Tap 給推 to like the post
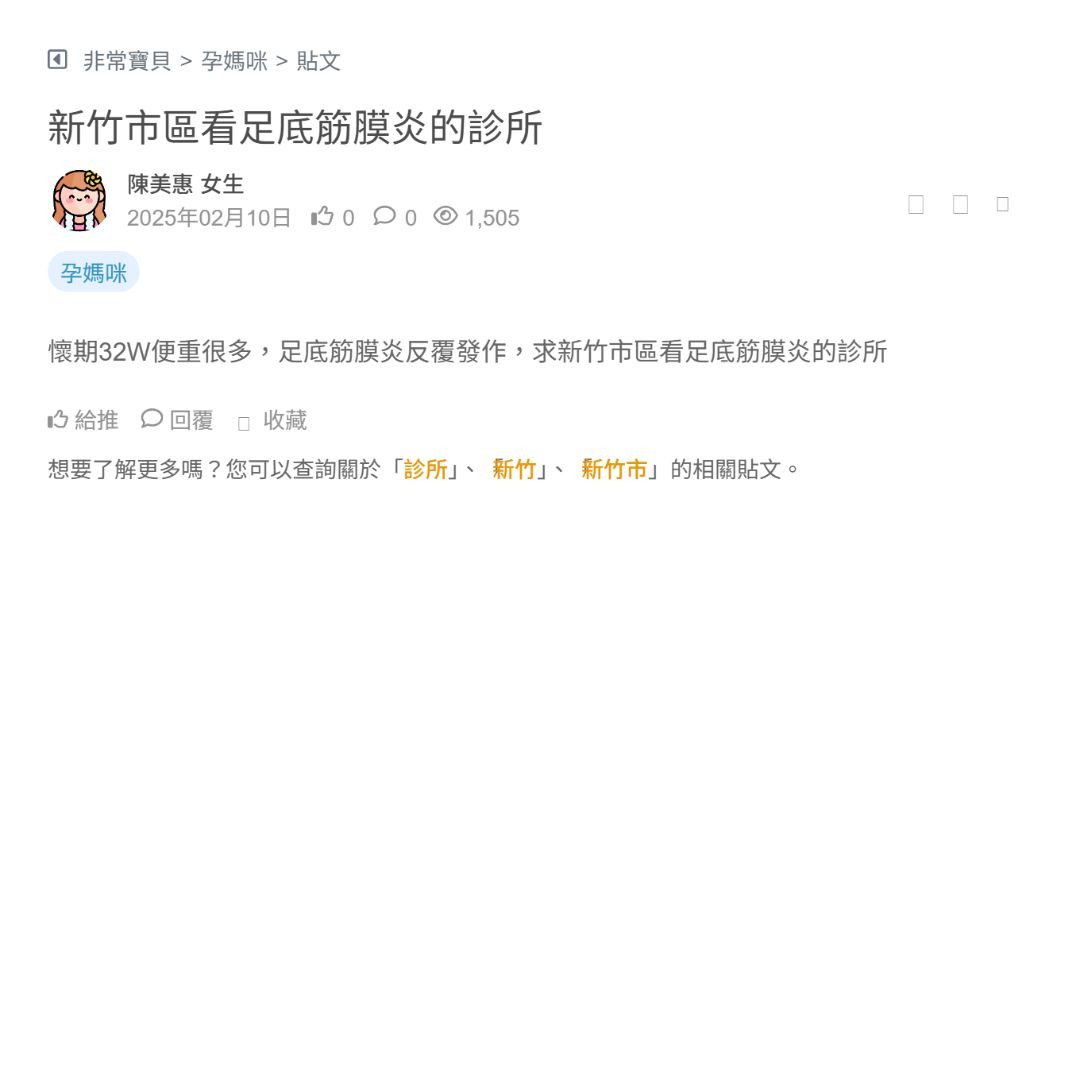Image resolution: width=1080 pixels, height=1080 pixels. tap(83, 420)
